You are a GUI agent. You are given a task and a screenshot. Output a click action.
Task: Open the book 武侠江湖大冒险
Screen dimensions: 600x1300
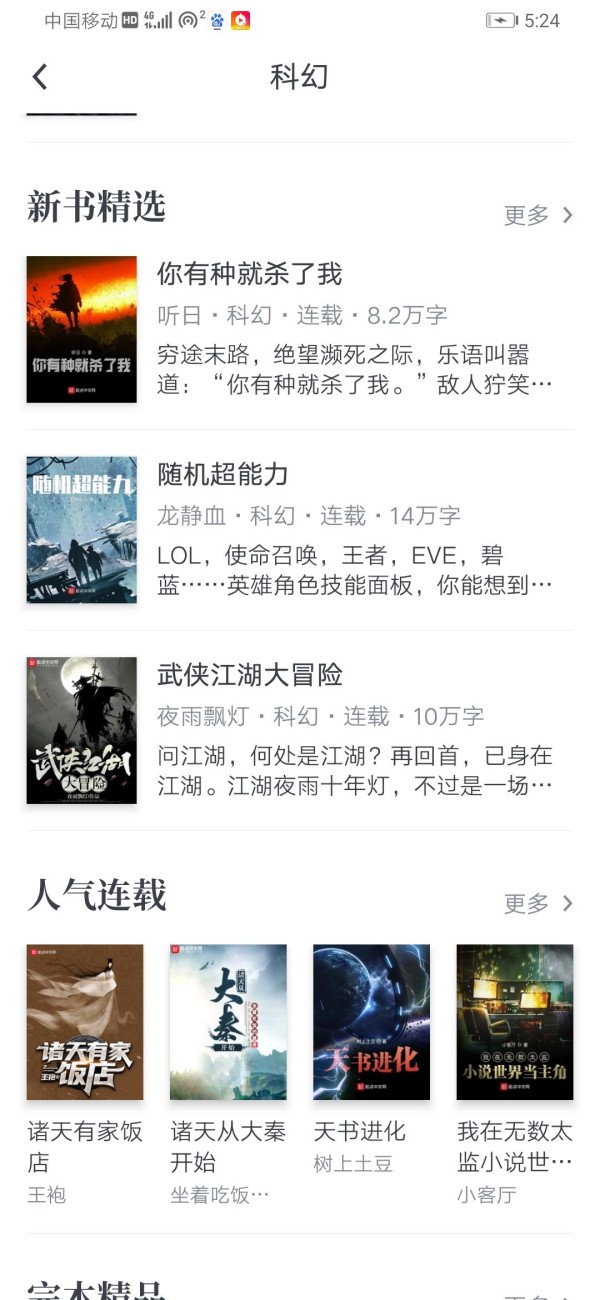pos(300,730)
